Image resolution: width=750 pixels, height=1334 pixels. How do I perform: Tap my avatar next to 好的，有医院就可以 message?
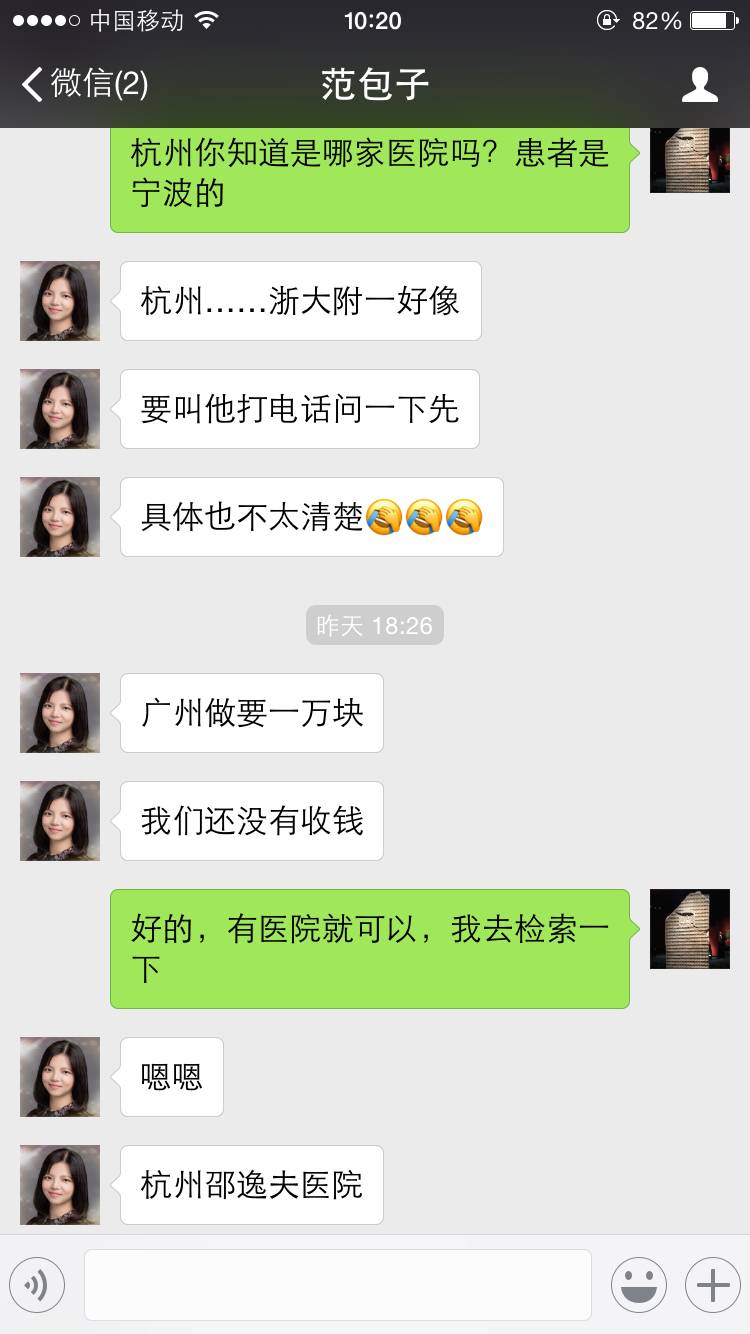coord(689,929)
